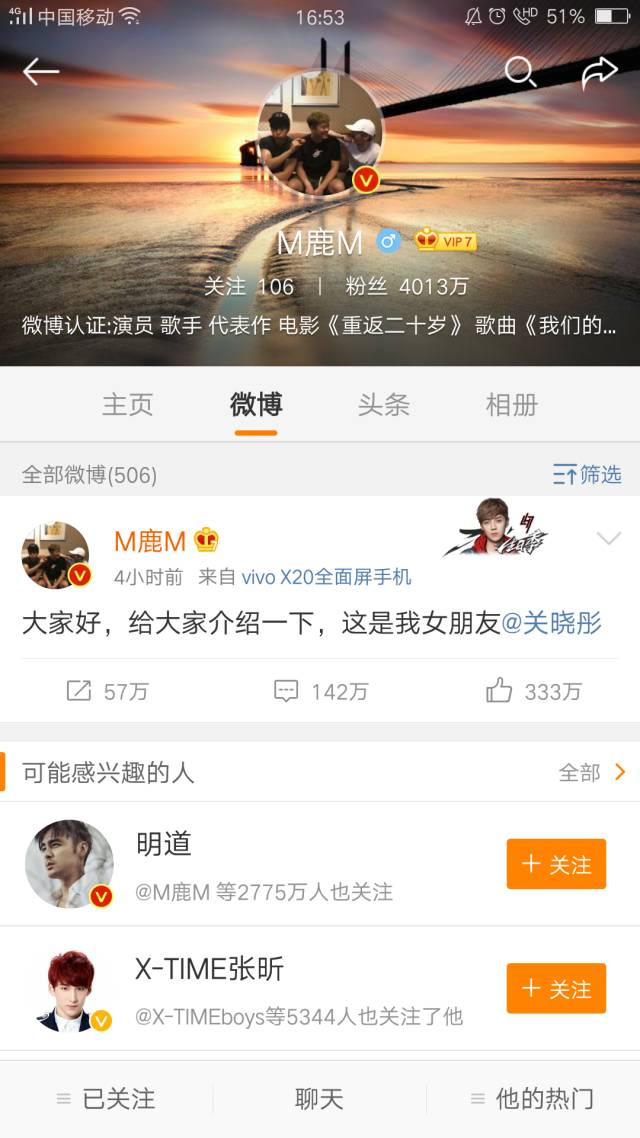Open the 相册 tab
640x1138 pixels.
click(511, 405)
